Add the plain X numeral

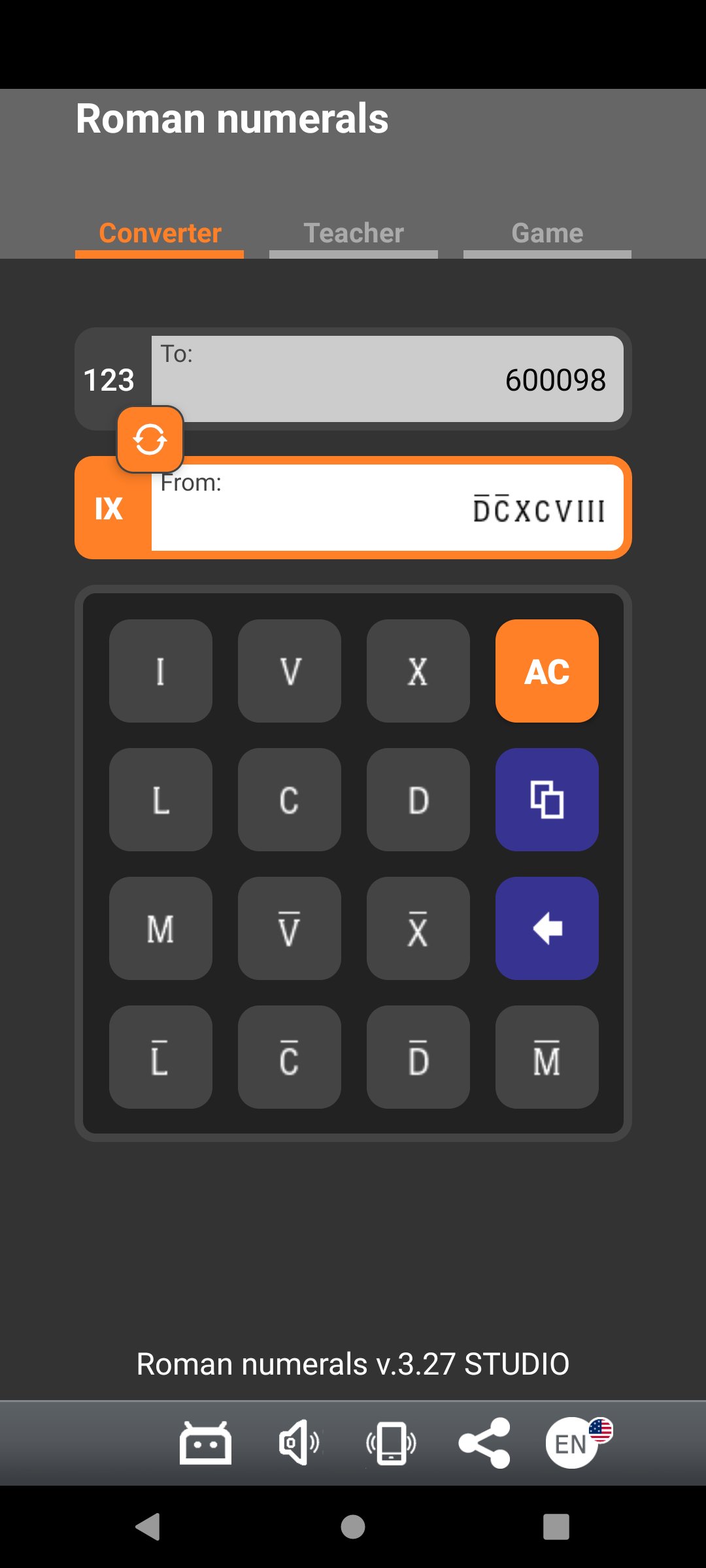(x=418, y=671)
